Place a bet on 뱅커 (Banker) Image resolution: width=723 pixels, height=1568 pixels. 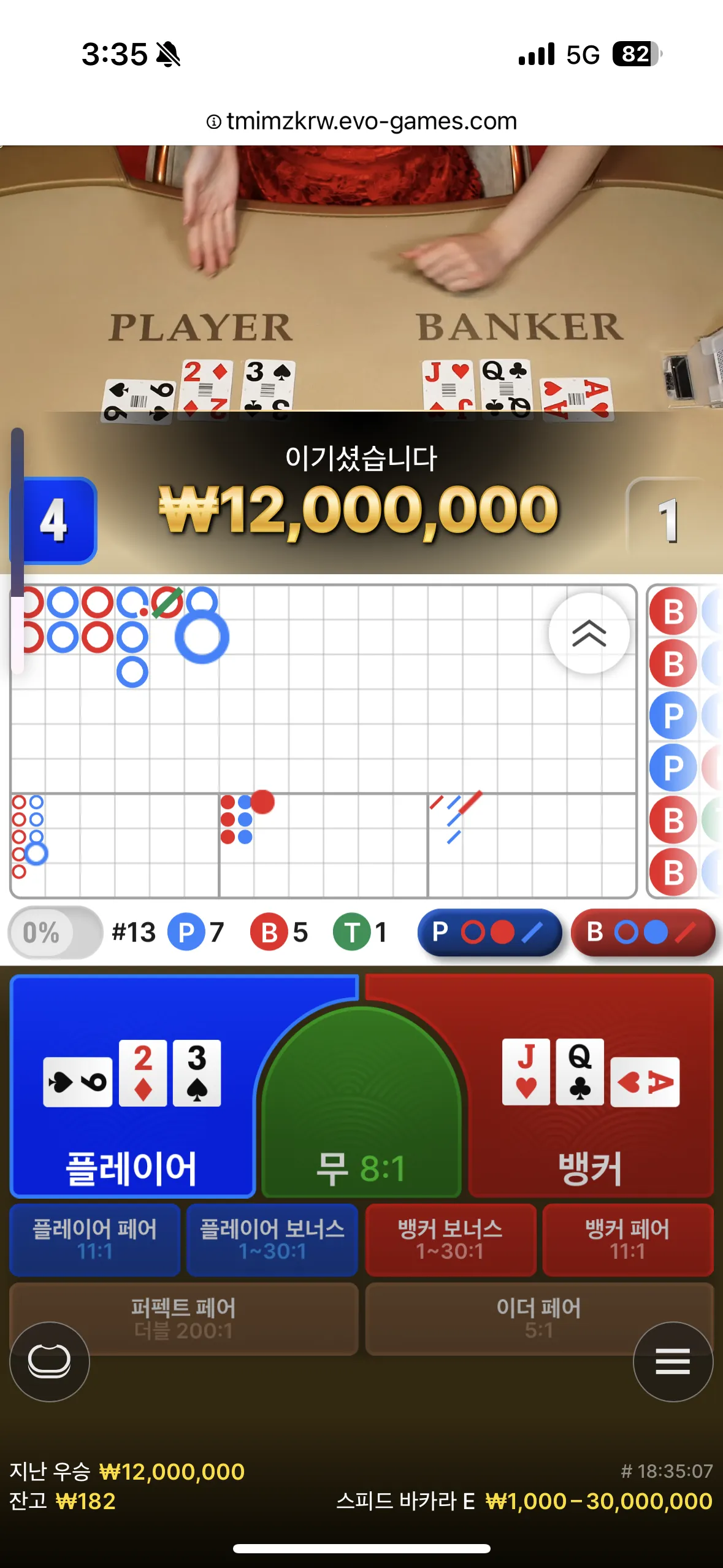click(x=590, y=1086)
